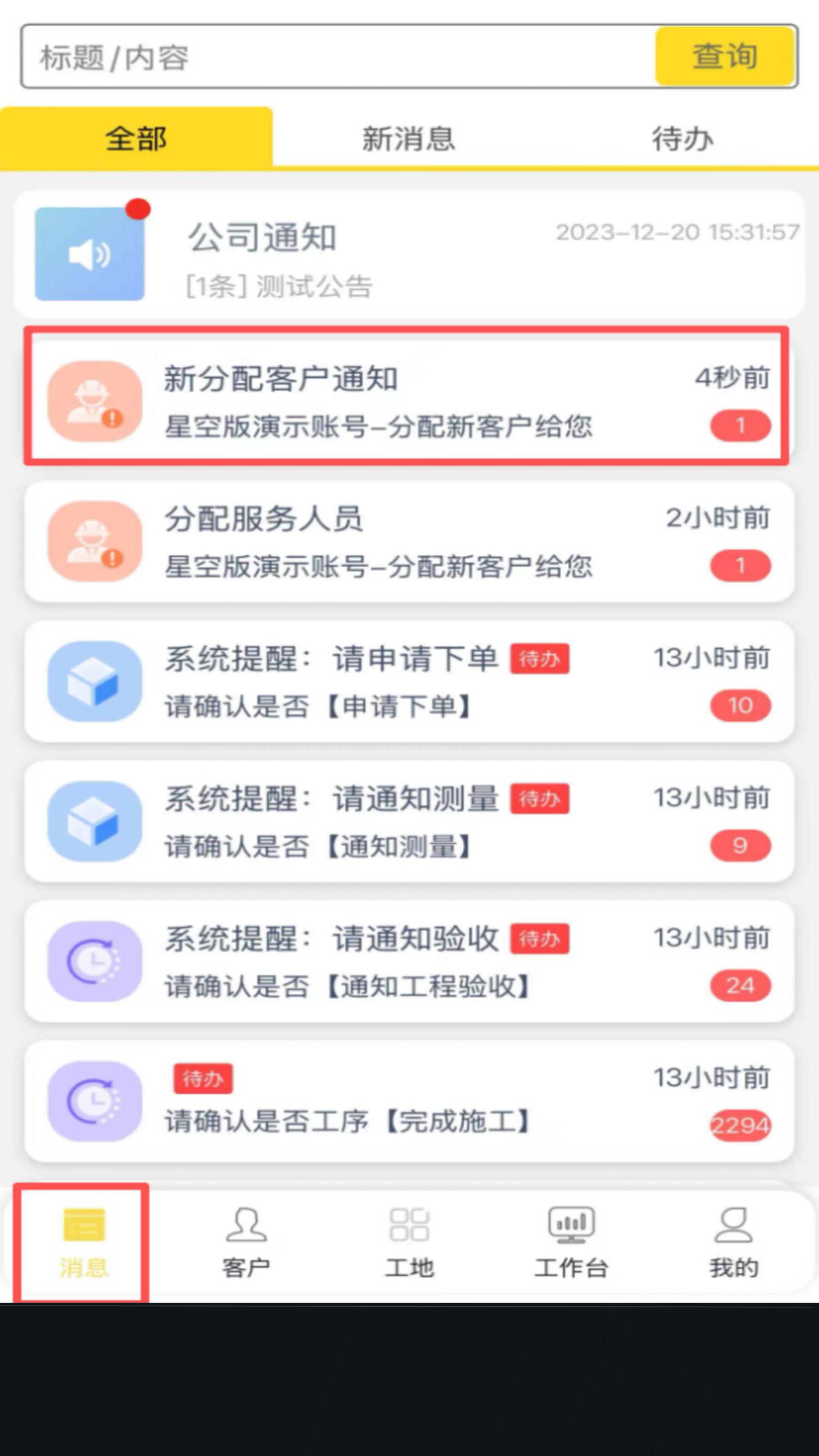Switch to the 待办 tab
Viewport: 819px width, 1456px height.
[x=684, y=137]
